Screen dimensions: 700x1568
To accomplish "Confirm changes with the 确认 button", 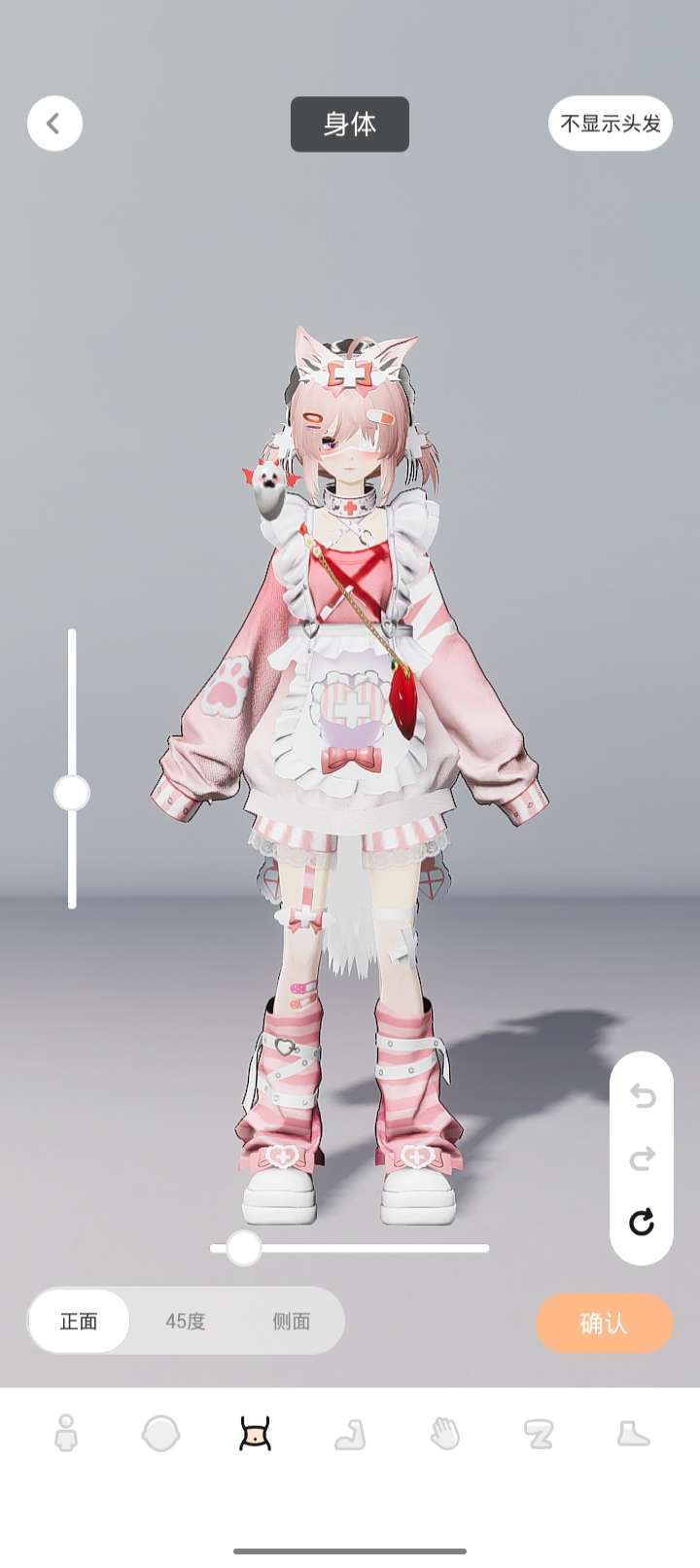I will pyautogui.click(x=604, y=1323).
